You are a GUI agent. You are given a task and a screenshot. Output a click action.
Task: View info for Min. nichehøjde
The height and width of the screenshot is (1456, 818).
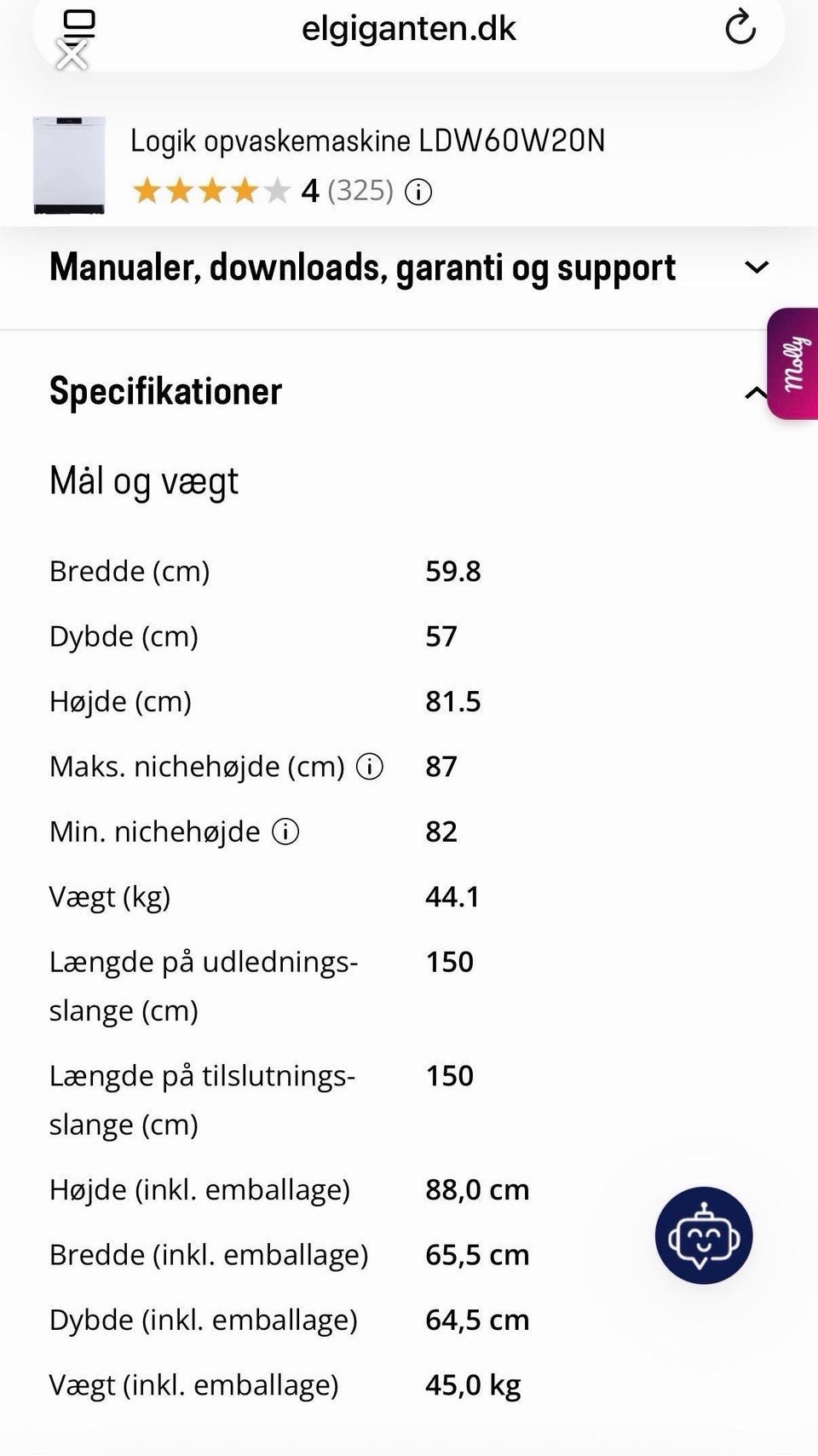click(285, 831)
